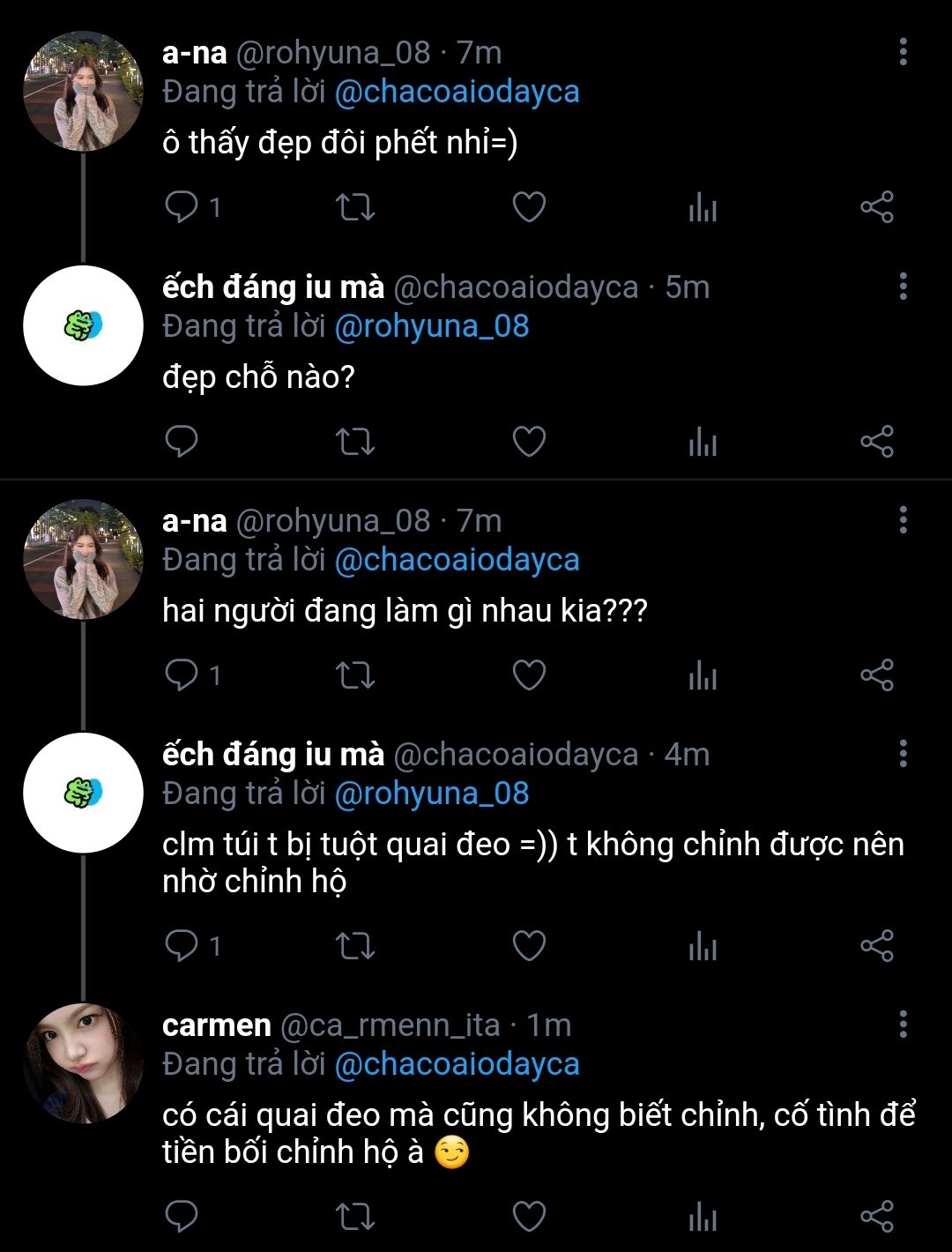Open more options on carmen's tweet
Viewport: 952px width, 1252px height.
tap(903, 1025)
